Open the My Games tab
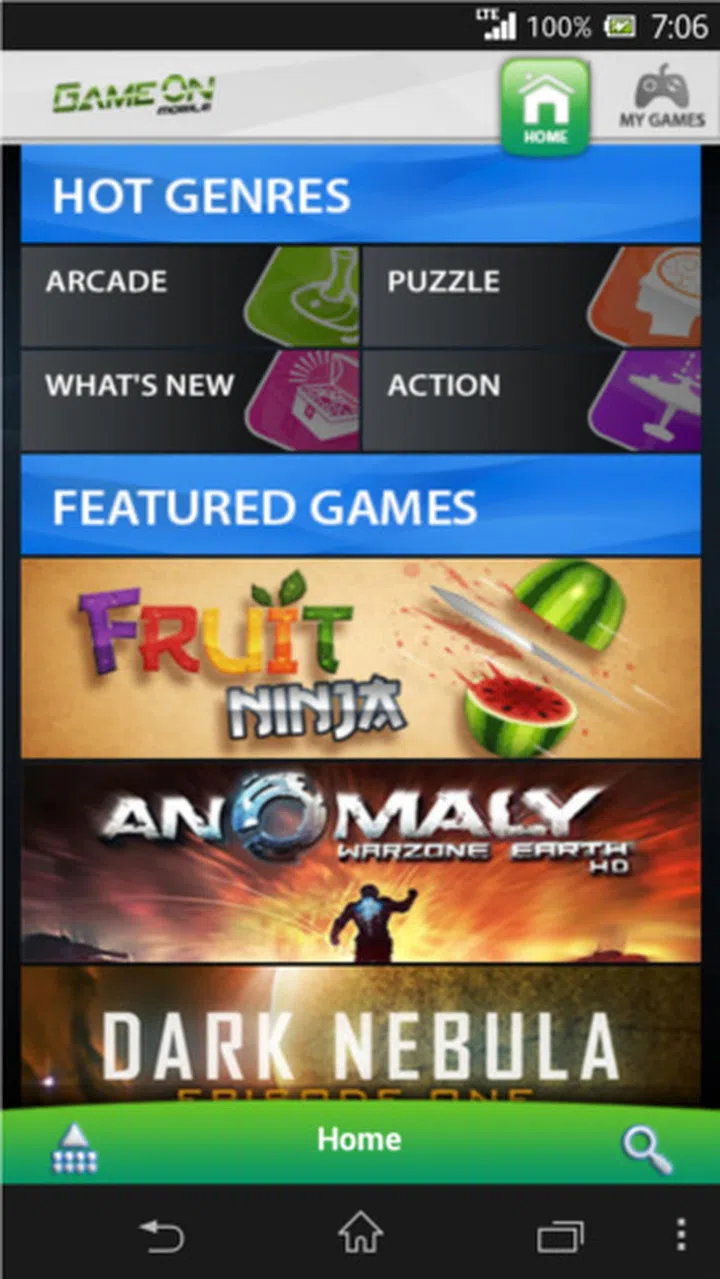 click(x=661, y=98)
